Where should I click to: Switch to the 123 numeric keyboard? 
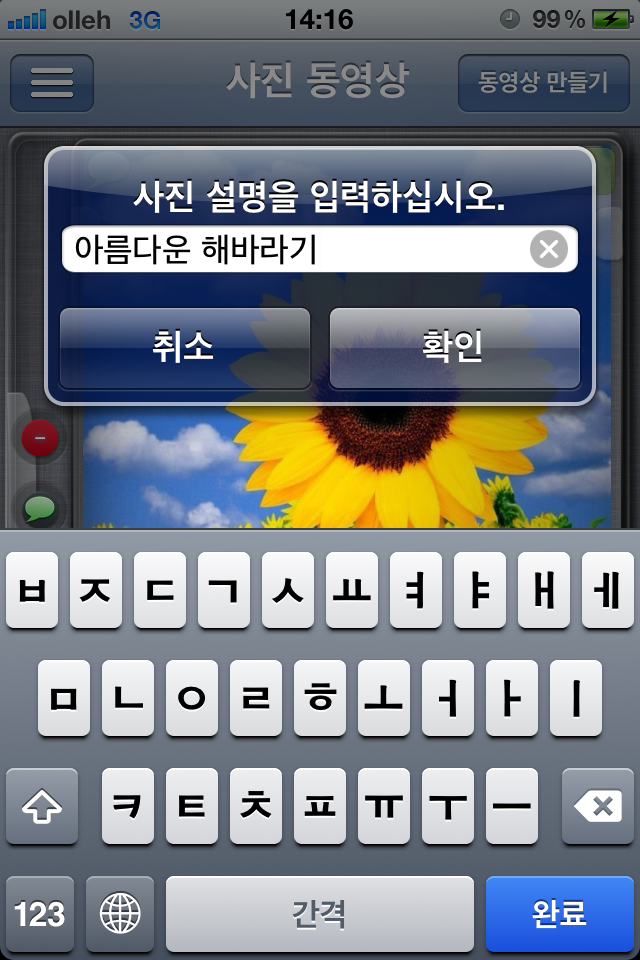point(40,913)
